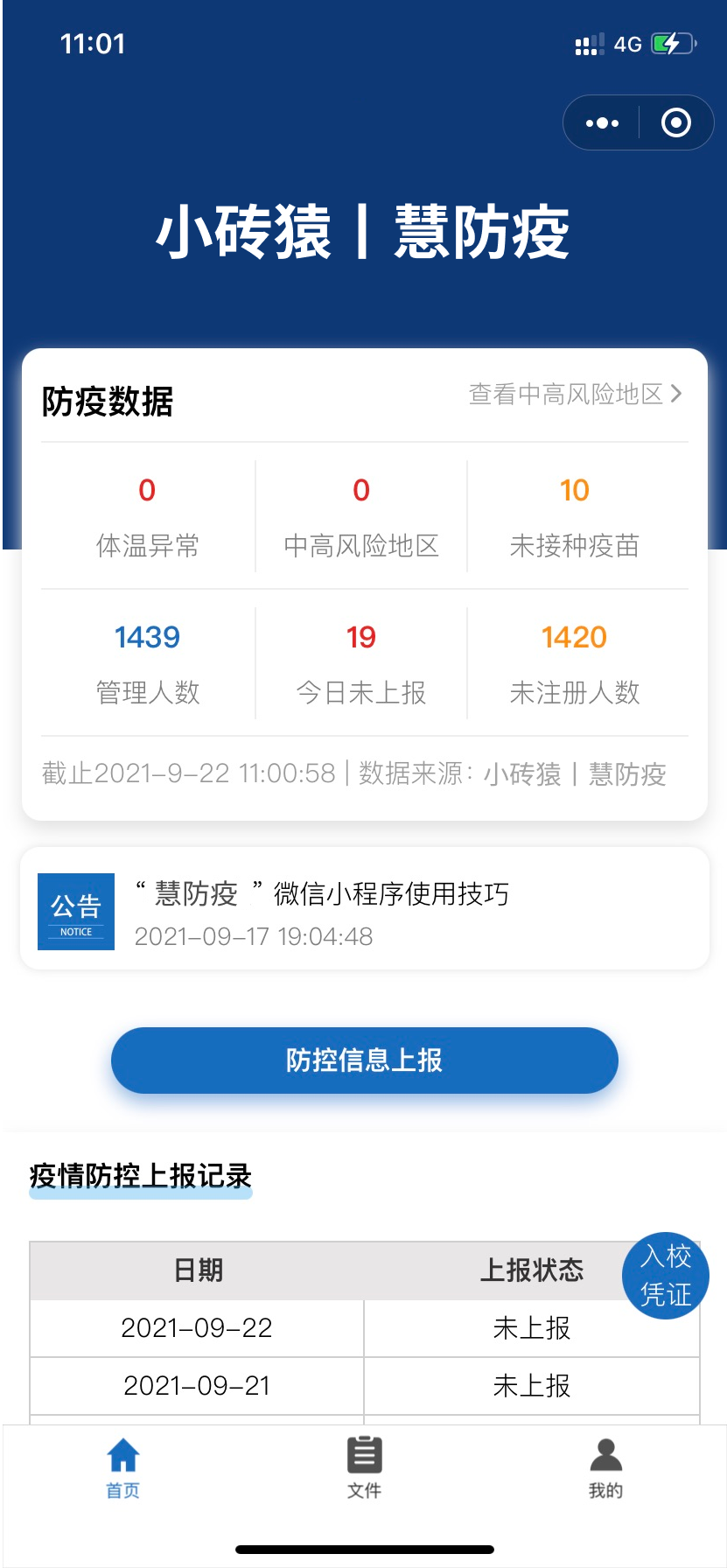Screen dimensions: 727x1568
Task: Close the mini program via circle icon
Action: [x=675, y=123]
